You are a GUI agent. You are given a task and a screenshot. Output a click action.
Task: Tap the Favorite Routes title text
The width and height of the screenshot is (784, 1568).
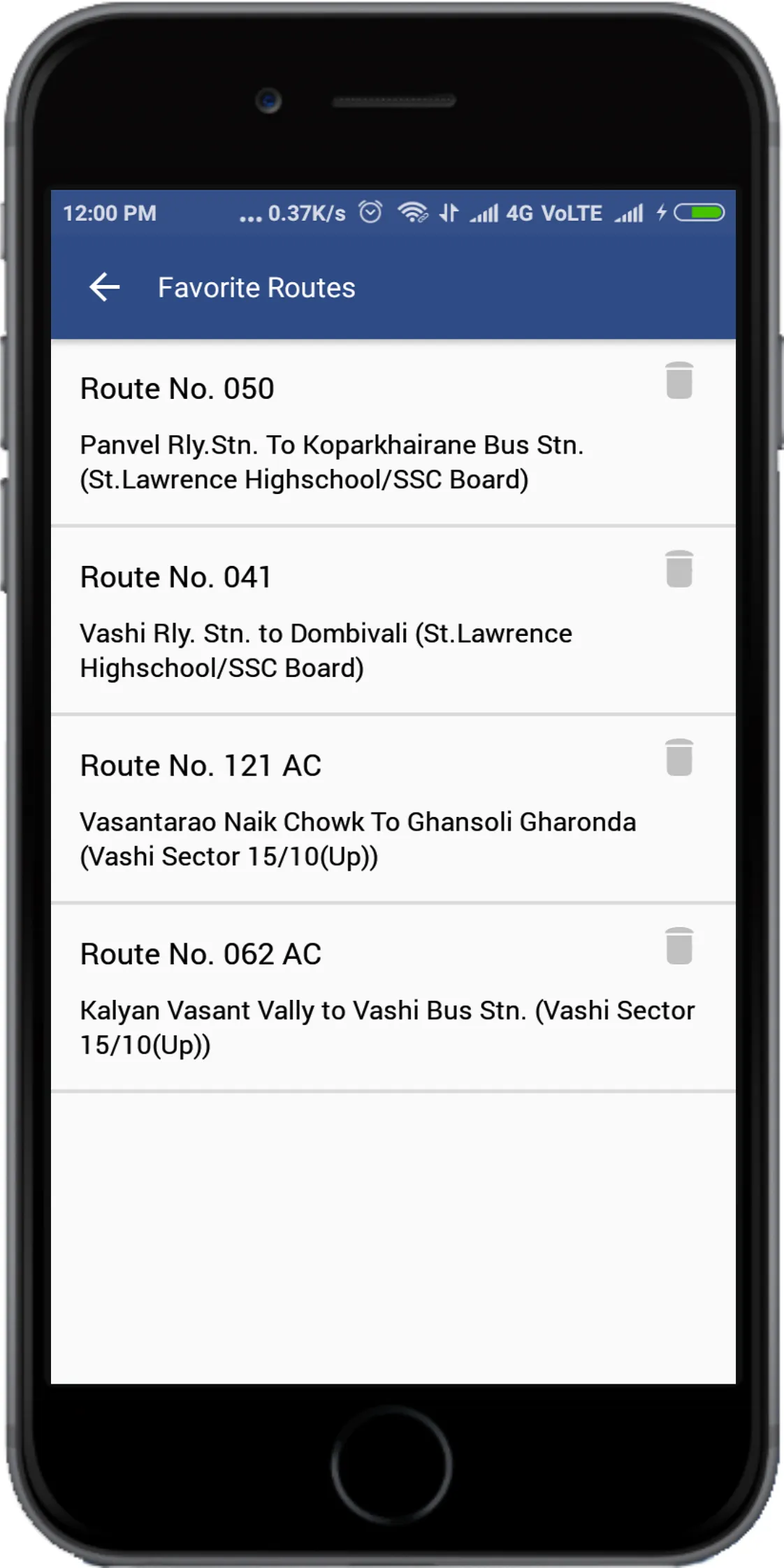coord(257,287)
